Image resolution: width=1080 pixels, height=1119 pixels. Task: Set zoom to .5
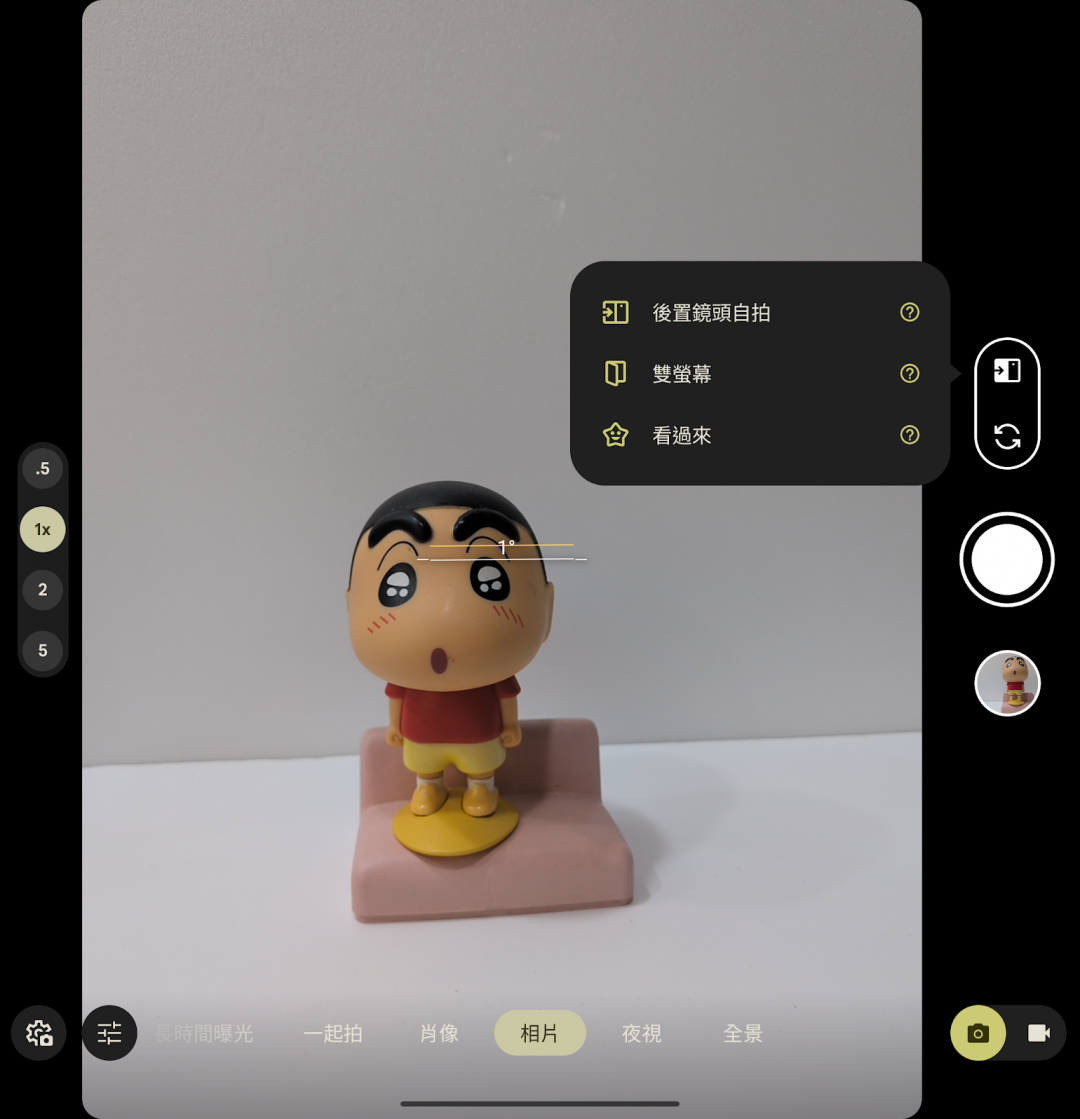click(43, 468)
